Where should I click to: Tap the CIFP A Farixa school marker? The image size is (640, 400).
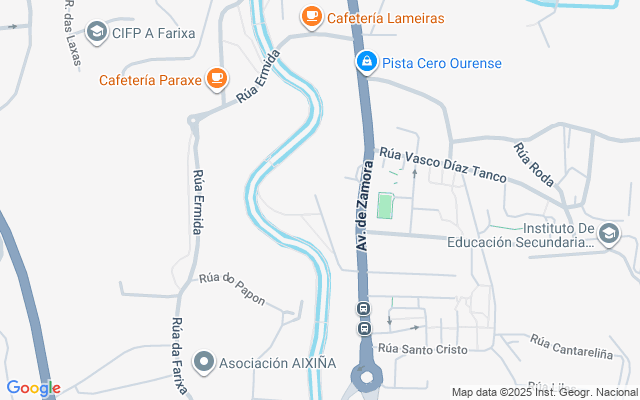tap(97, 32)
